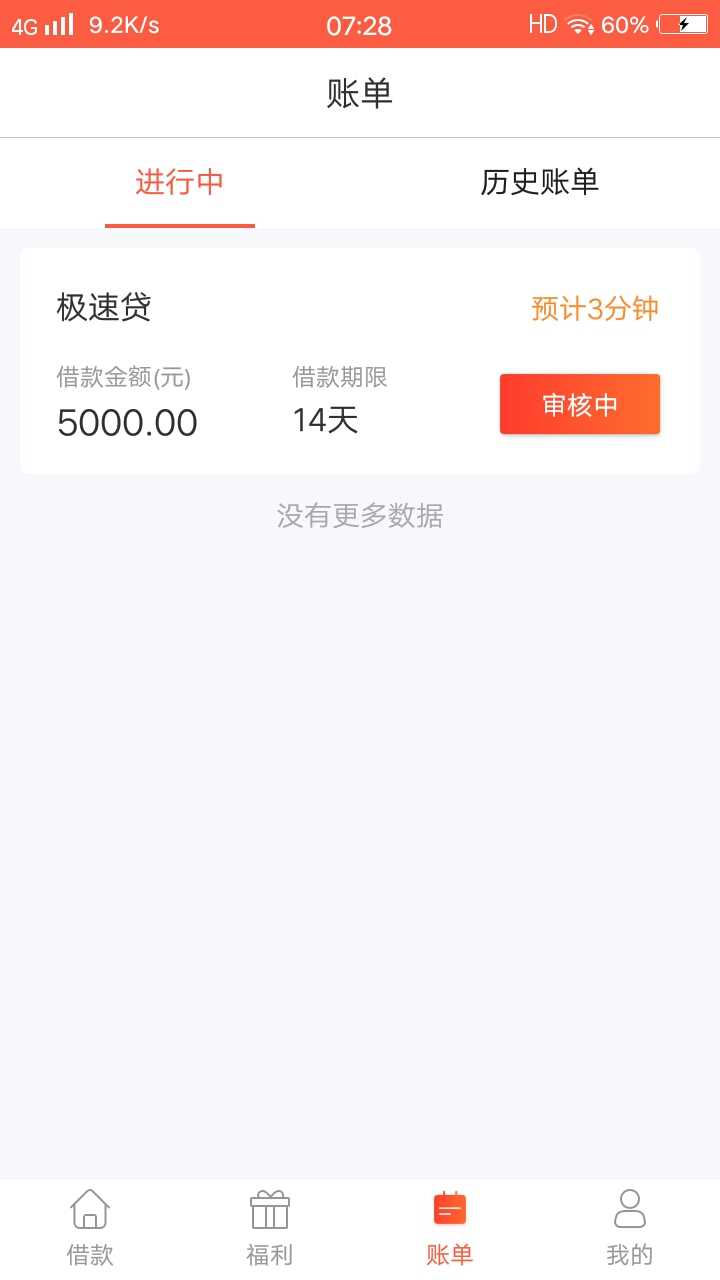Screen dimensions: 720x1280
Task: Switch to the 历史账单 tab
Action: (x=540, y=182)
